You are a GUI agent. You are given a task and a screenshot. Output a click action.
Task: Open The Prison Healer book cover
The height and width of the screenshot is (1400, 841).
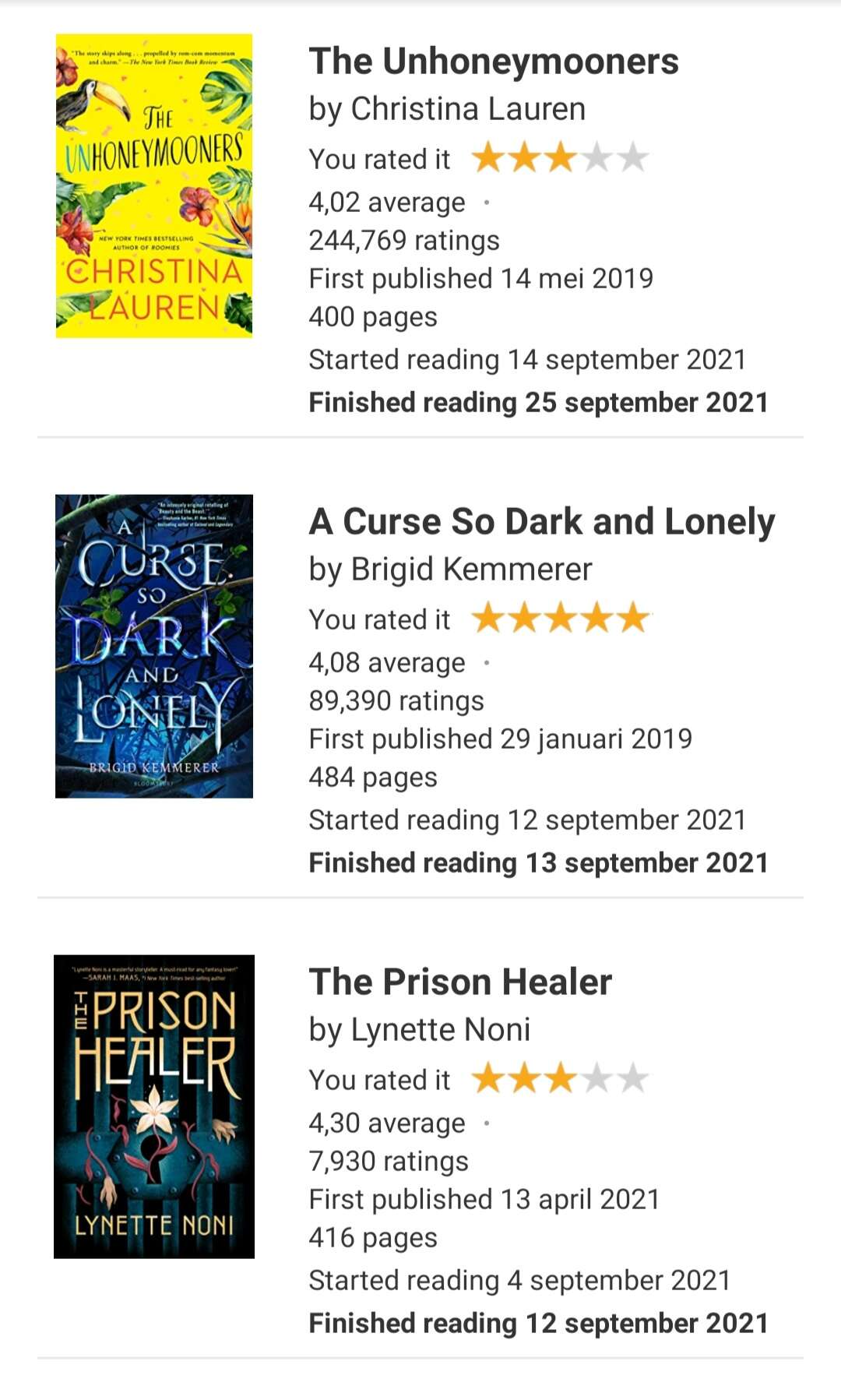(154, 1106)
